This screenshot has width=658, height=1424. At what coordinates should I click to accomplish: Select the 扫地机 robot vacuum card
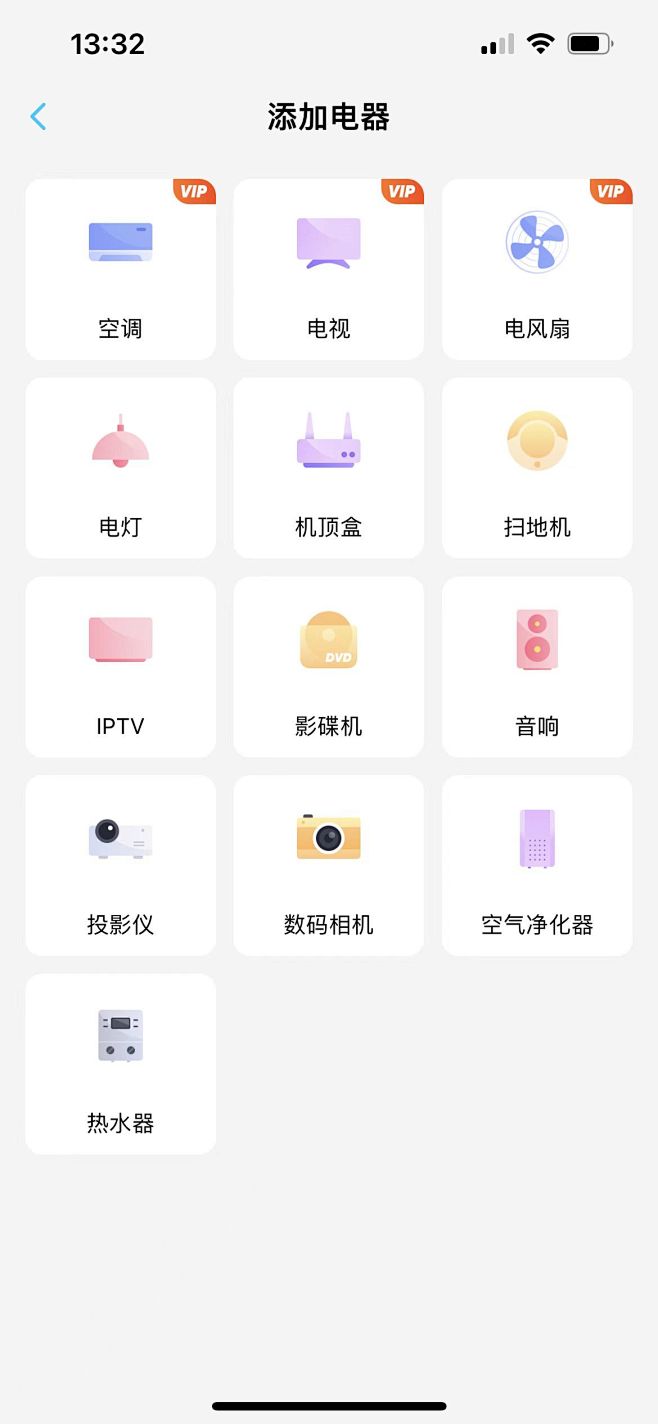tap(537, 467)
